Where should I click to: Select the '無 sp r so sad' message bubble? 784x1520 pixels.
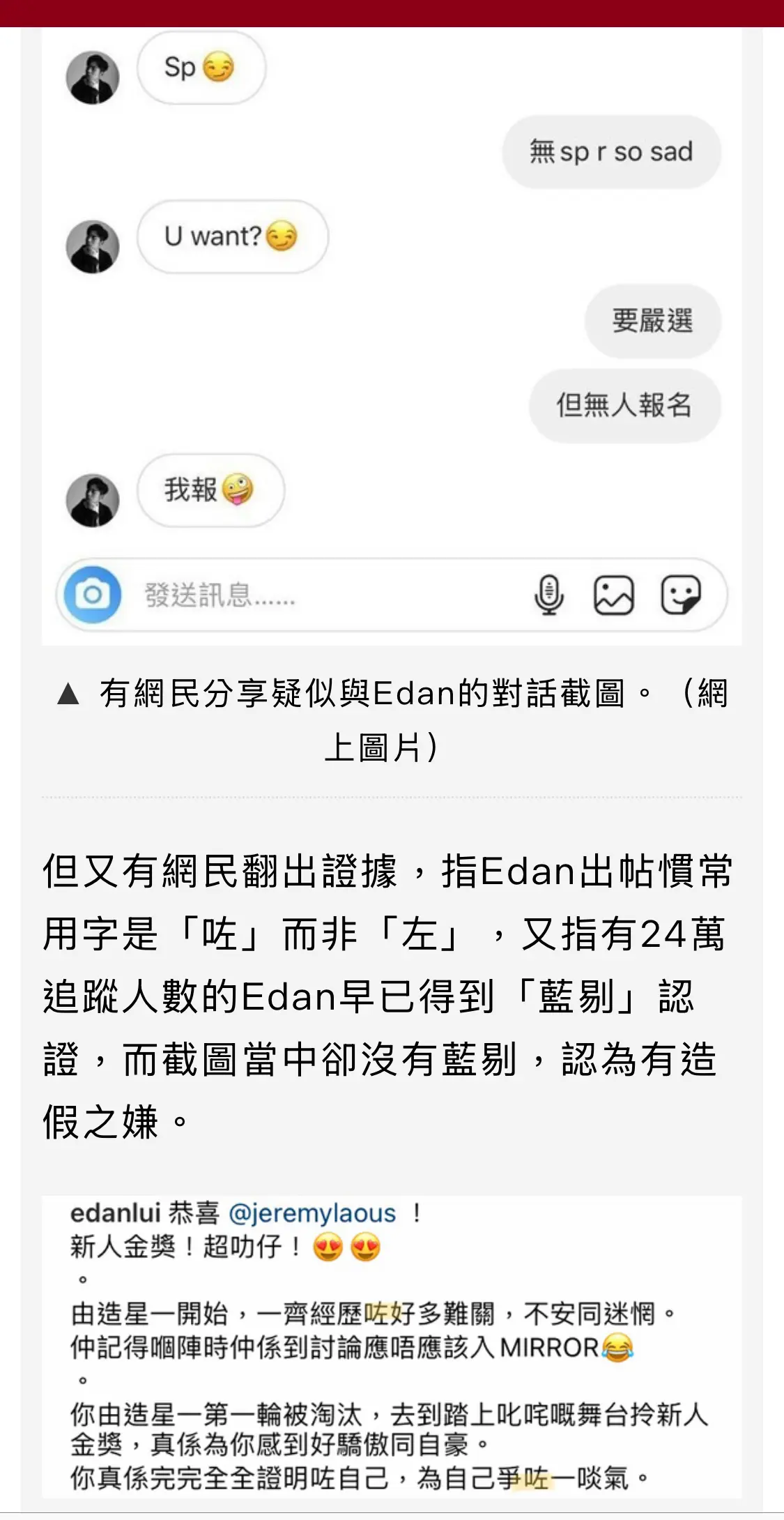tap(610, 152)
